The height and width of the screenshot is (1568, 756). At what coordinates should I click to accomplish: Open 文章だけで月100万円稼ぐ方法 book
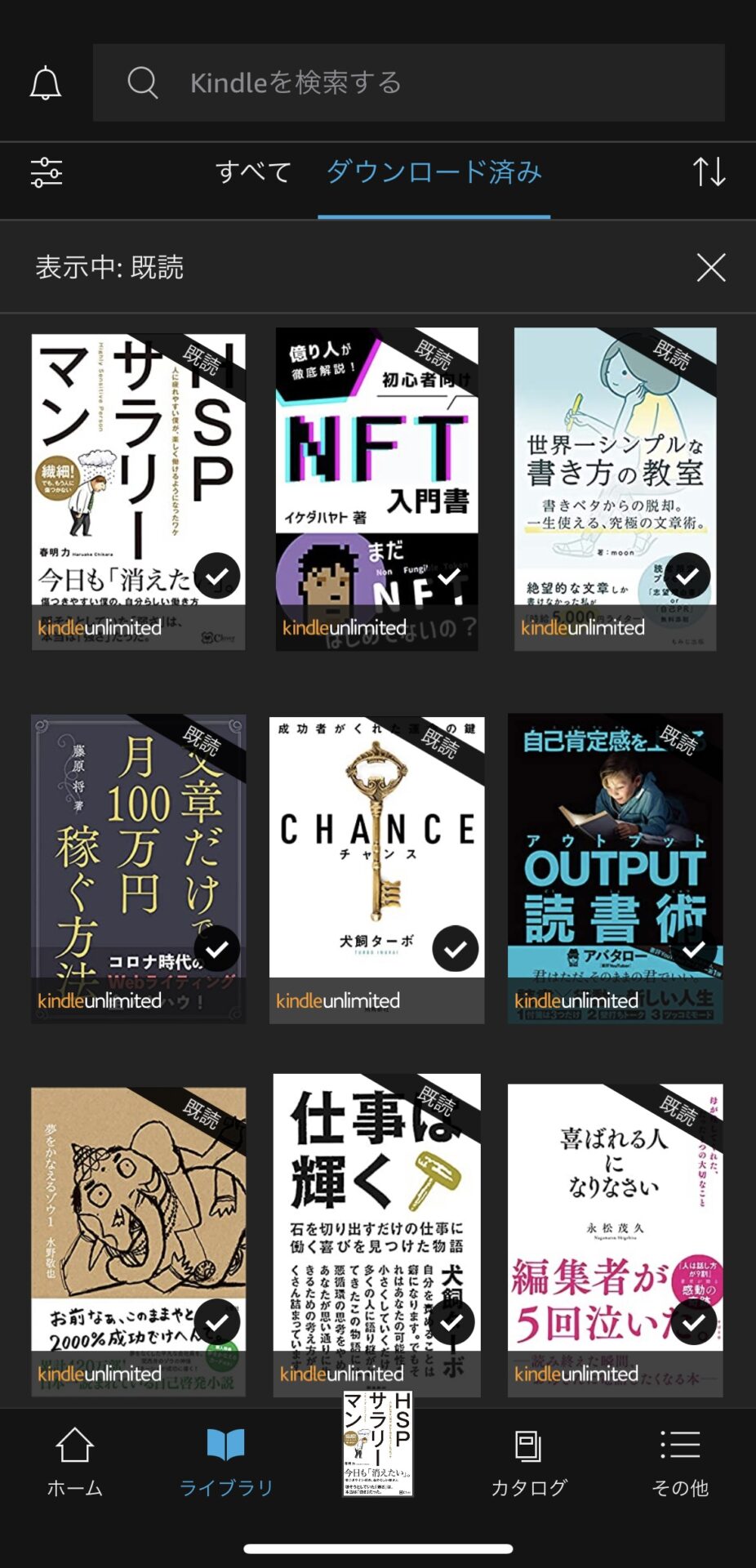point(139,869)
